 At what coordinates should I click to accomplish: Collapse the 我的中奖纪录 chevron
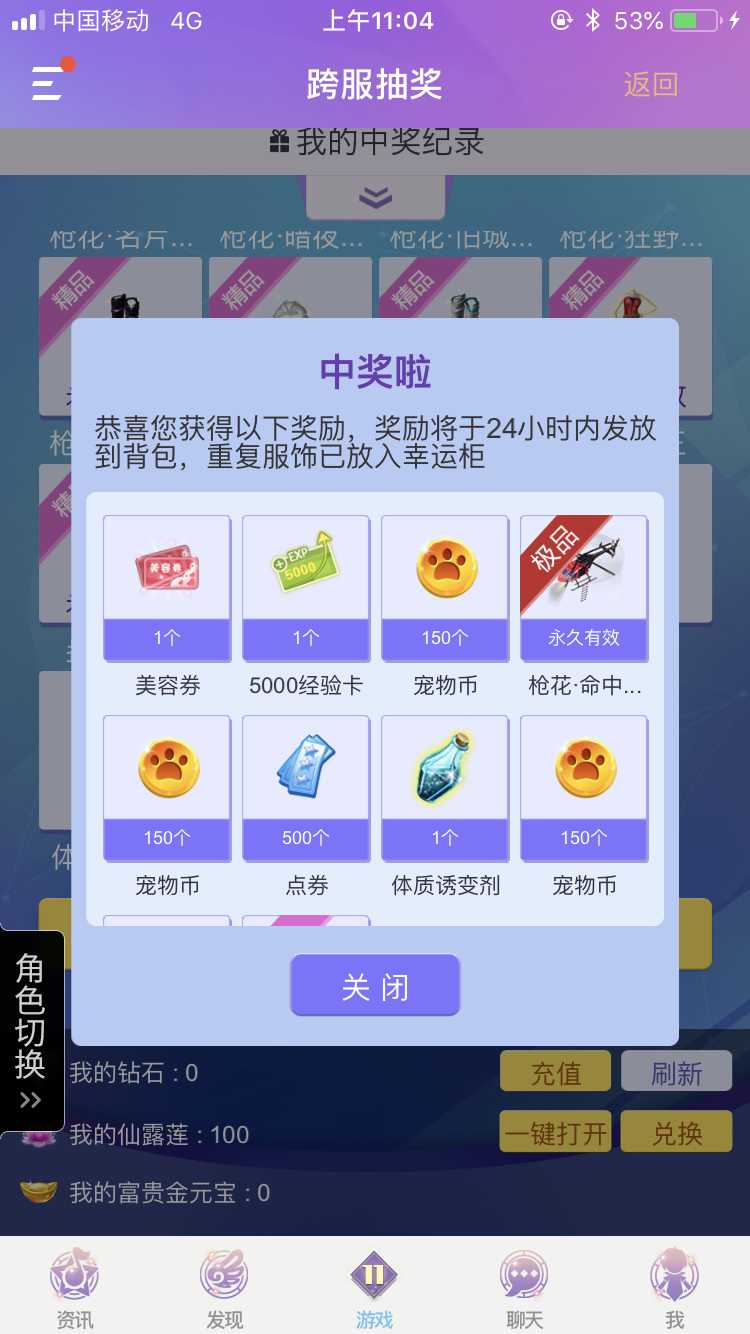tap(375, 197)
